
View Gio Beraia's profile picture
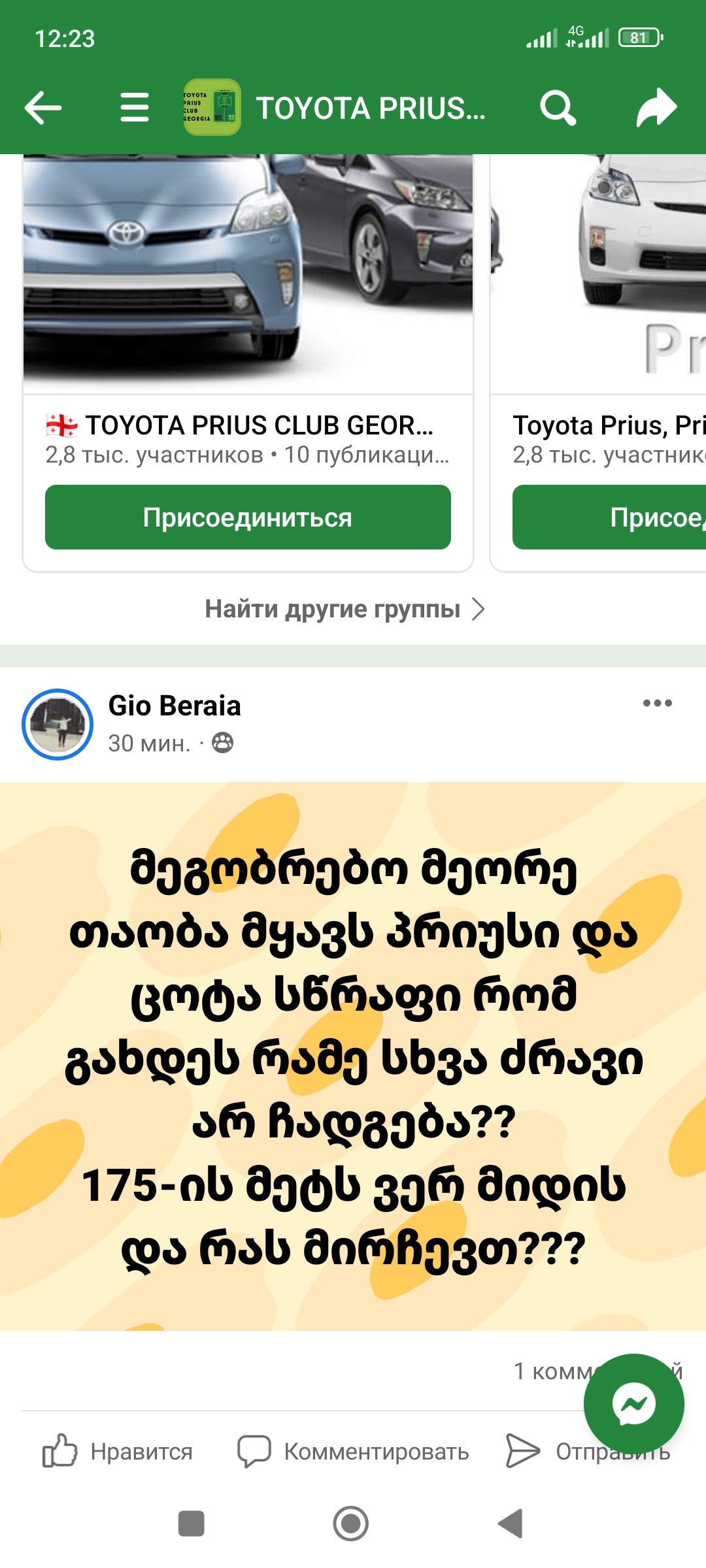pyautogui.click(x=58, y=725)
